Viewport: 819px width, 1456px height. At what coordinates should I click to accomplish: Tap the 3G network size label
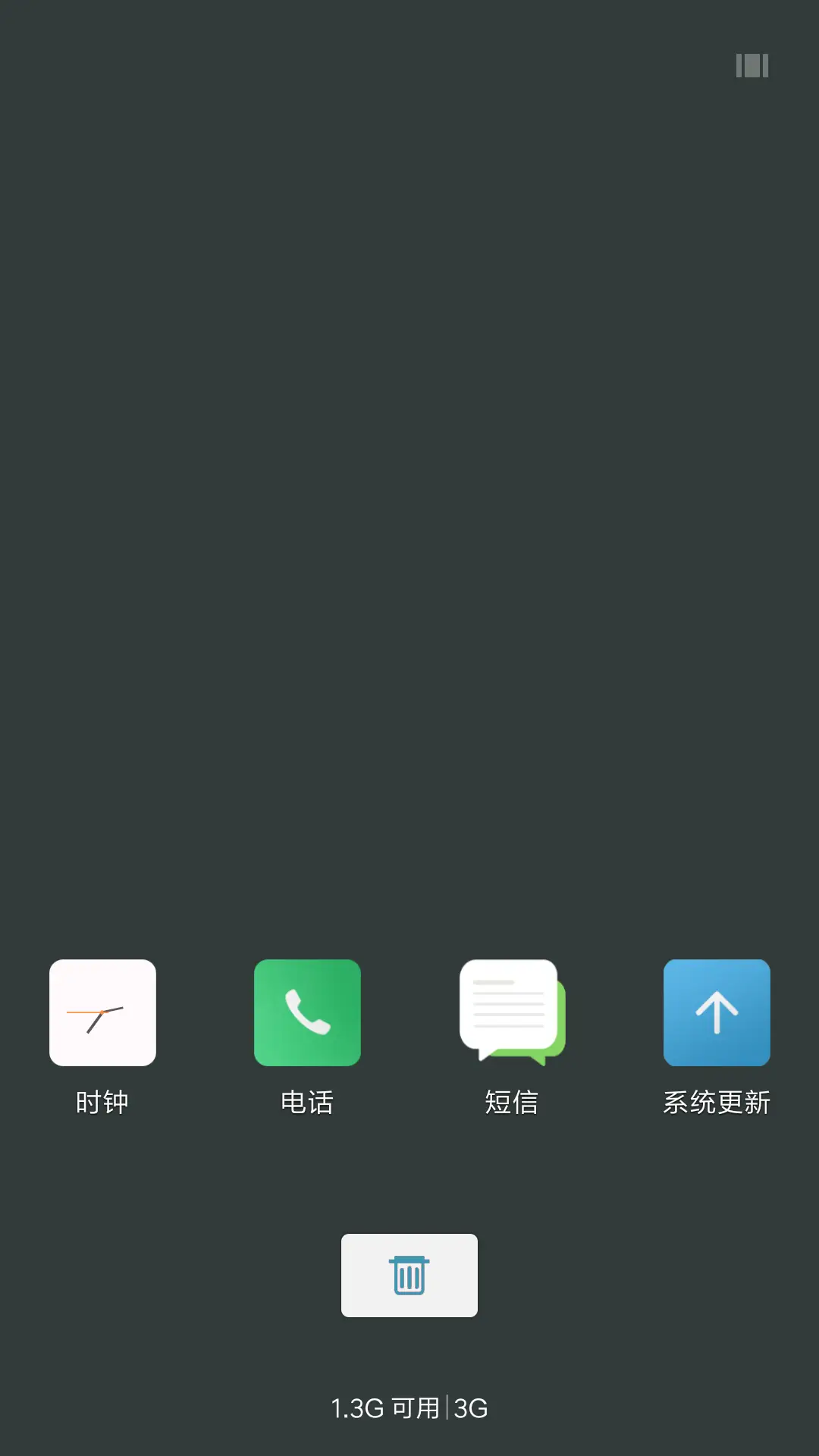pos(469,1408)
